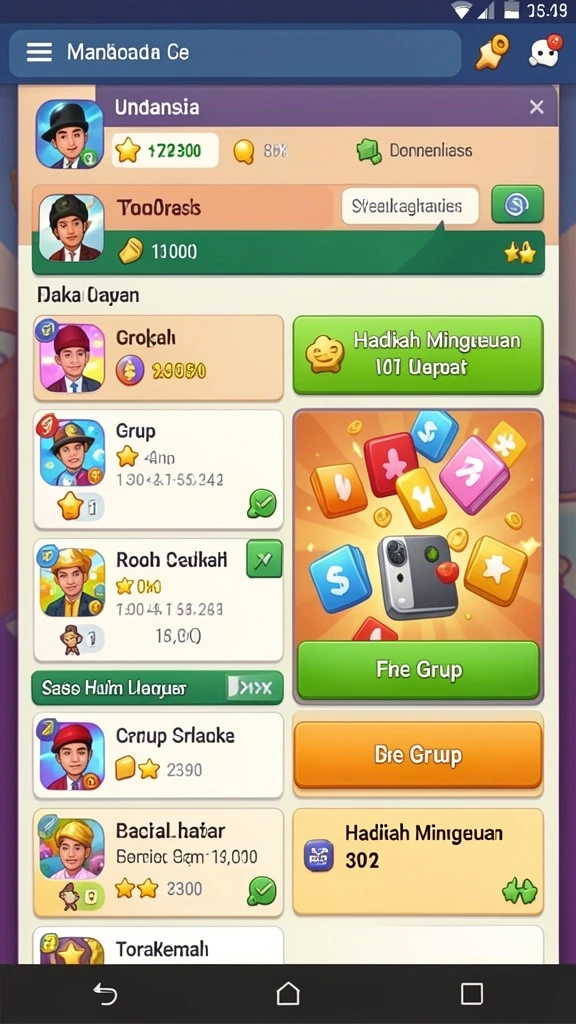This screenshot has width=576, height=1024.
Task: Tap green checkmark on Grup card
Action: coord(261,504)
